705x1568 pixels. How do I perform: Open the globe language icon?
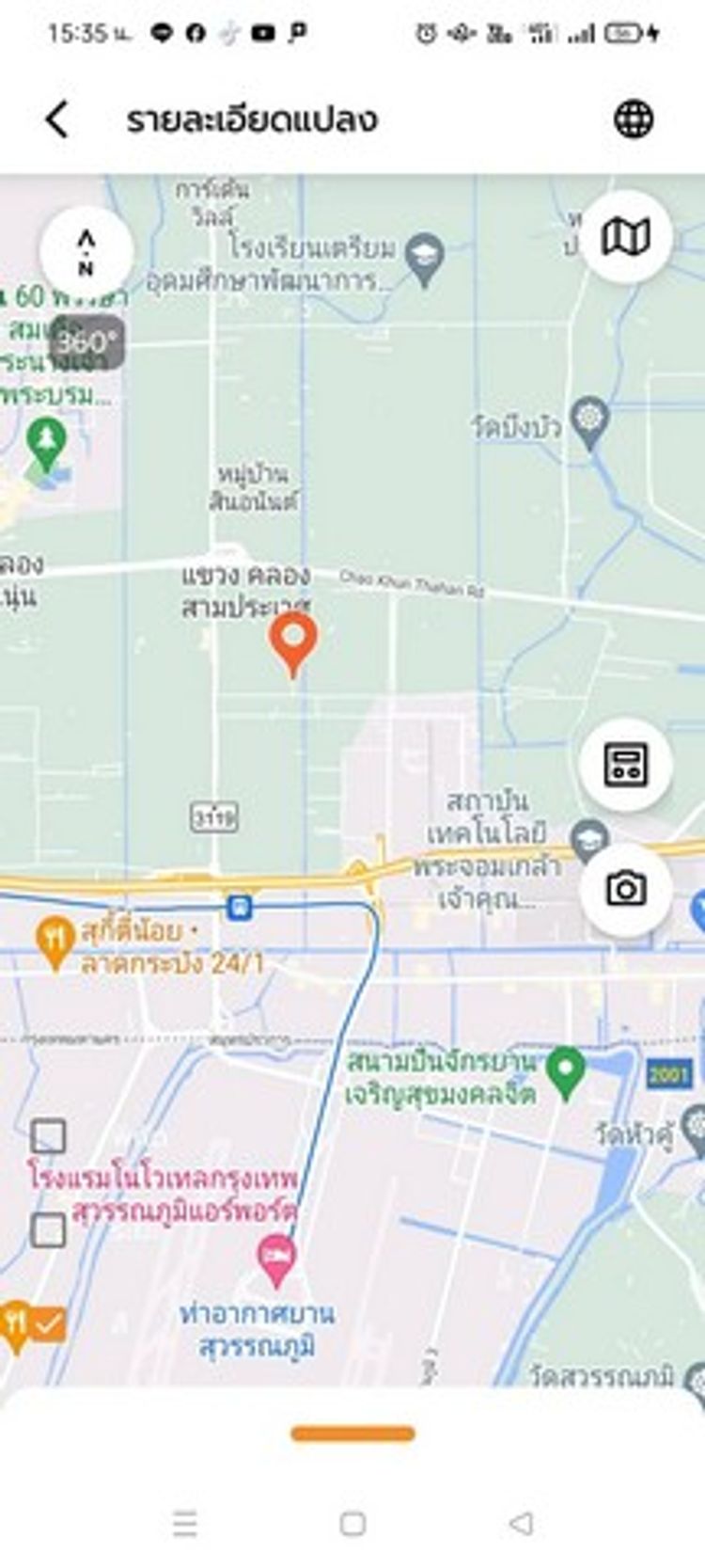pyautogui.click(x=634, y=119)
